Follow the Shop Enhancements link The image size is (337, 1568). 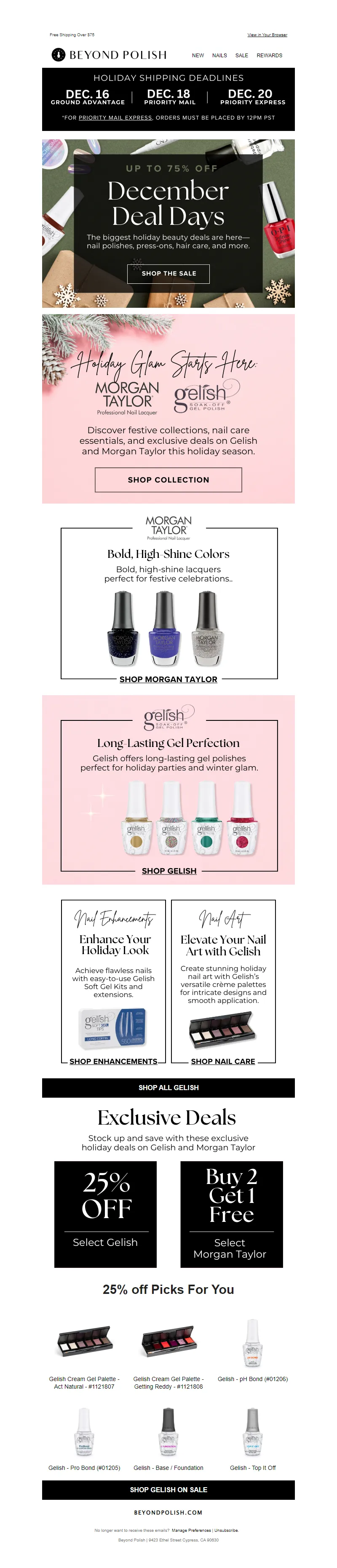(113, 1061)
